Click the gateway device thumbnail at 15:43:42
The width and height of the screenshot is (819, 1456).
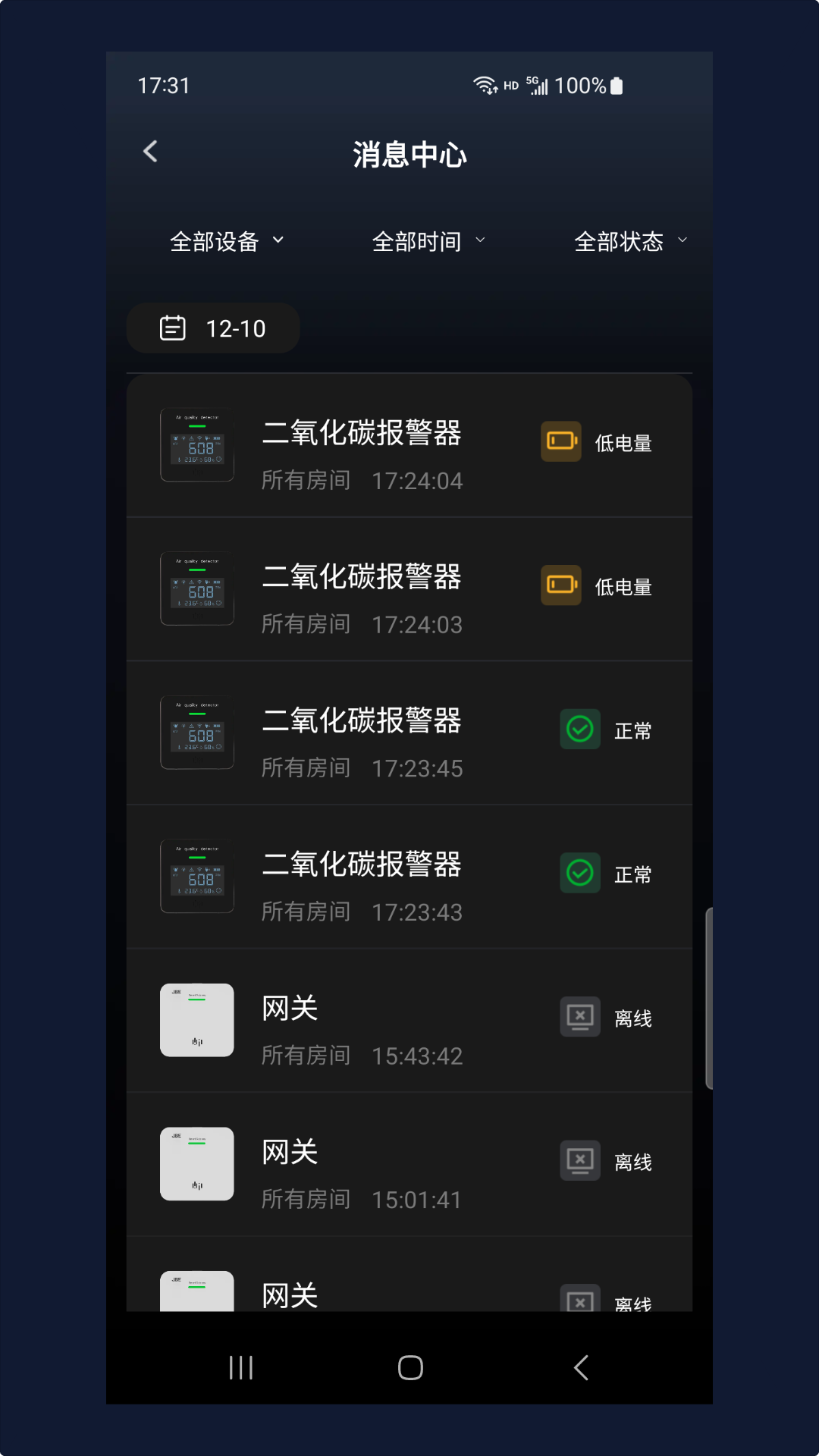point(196,1021)
